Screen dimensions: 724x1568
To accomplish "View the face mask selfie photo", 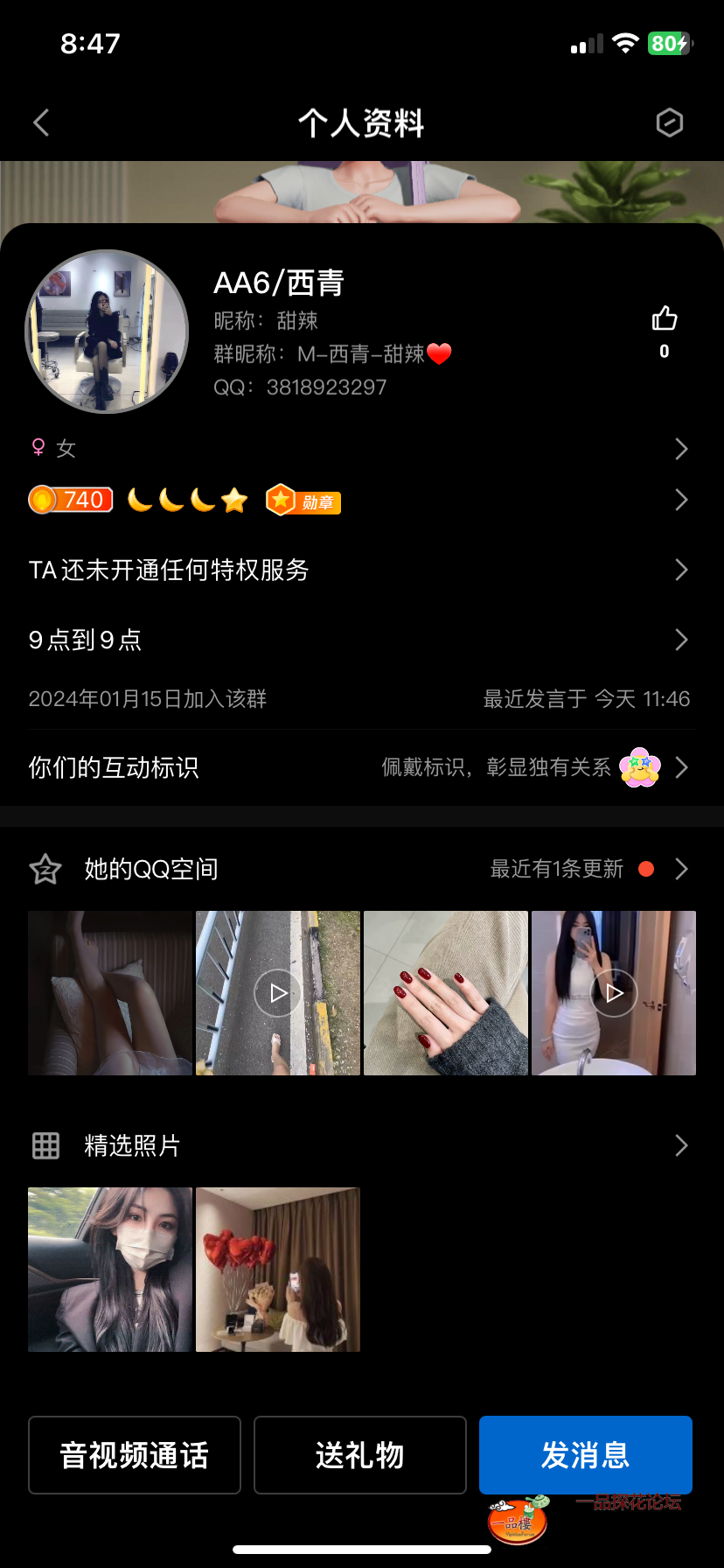I will click(x=110, y=1270).
